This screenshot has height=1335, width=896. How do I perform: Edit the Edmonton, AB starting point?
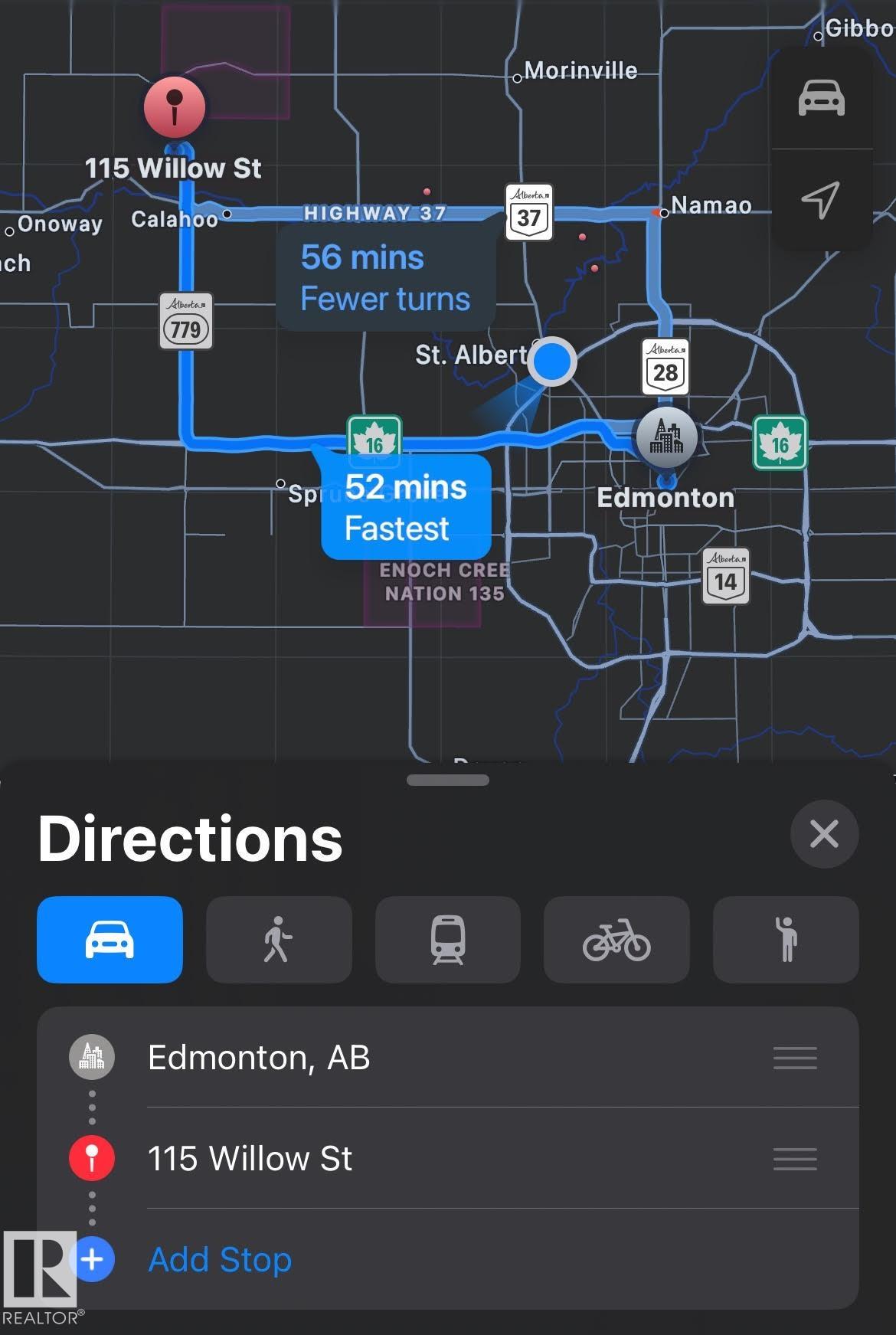pyautogui.click(x=259, y=1058)
